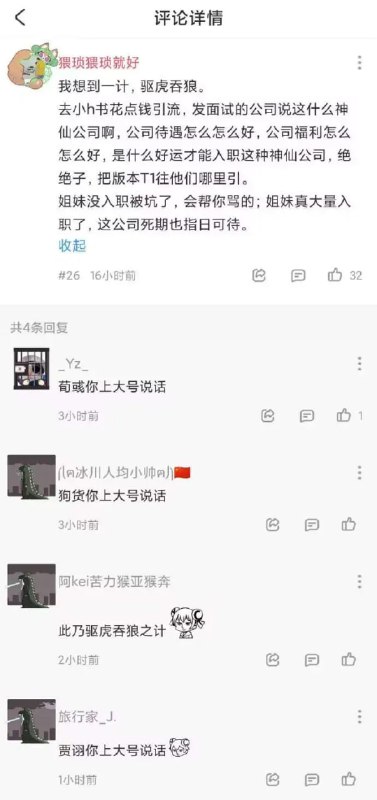Share 冰川人均小帅's reply

[x=272, y=524]
